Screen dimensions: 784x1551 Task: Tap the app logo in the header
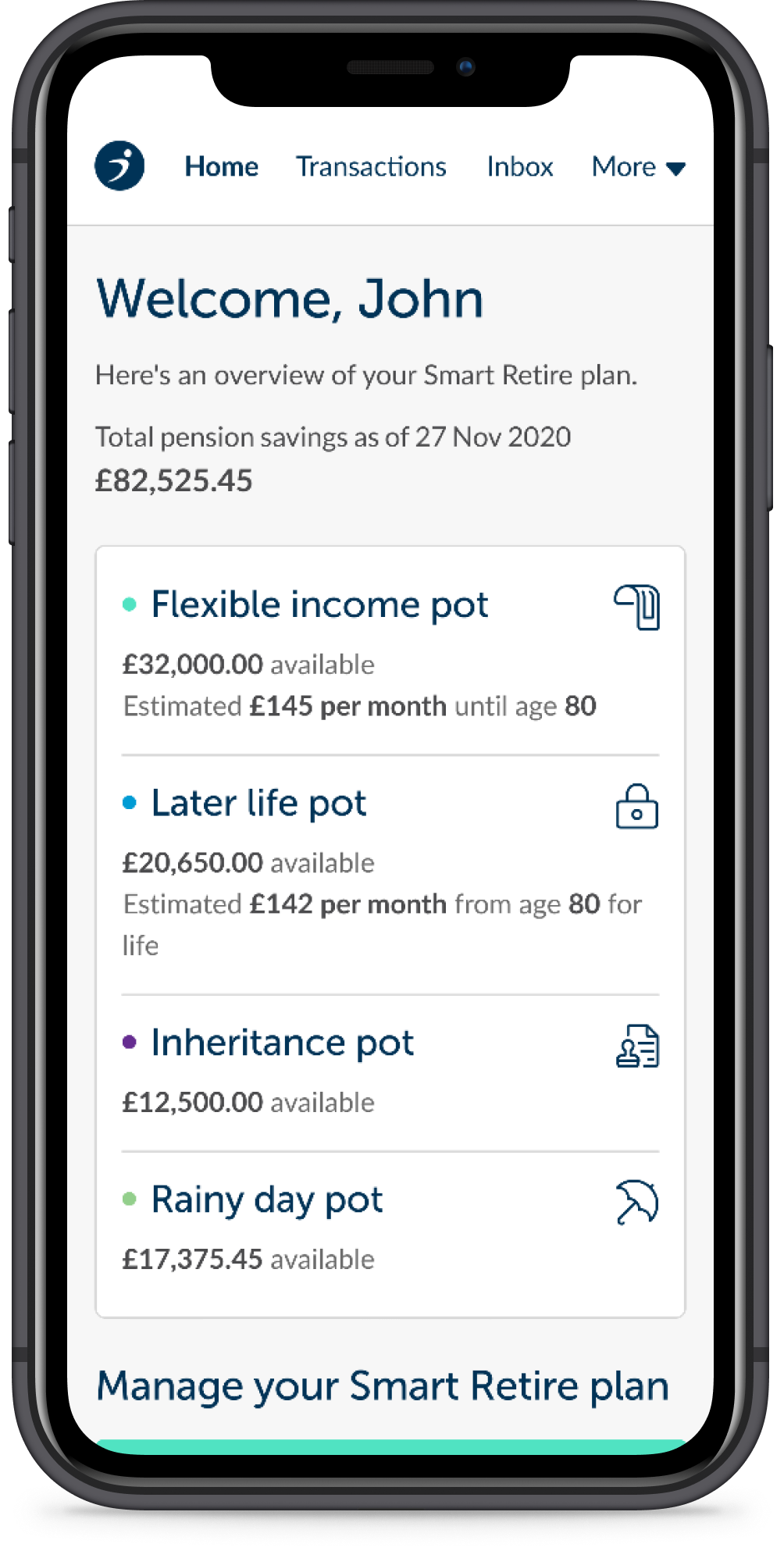(119, 166)
